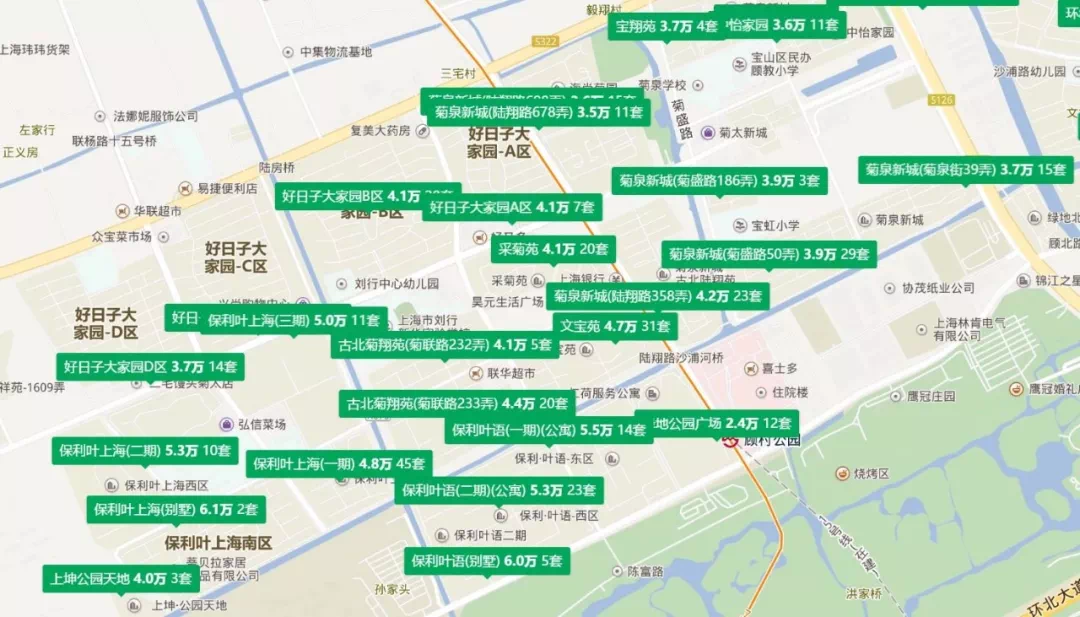Open the 古北菊翔苑(菊联路232弄) 4.1万 marker
Viewport: 1080px width, 617px height.
tap(445, 345)
